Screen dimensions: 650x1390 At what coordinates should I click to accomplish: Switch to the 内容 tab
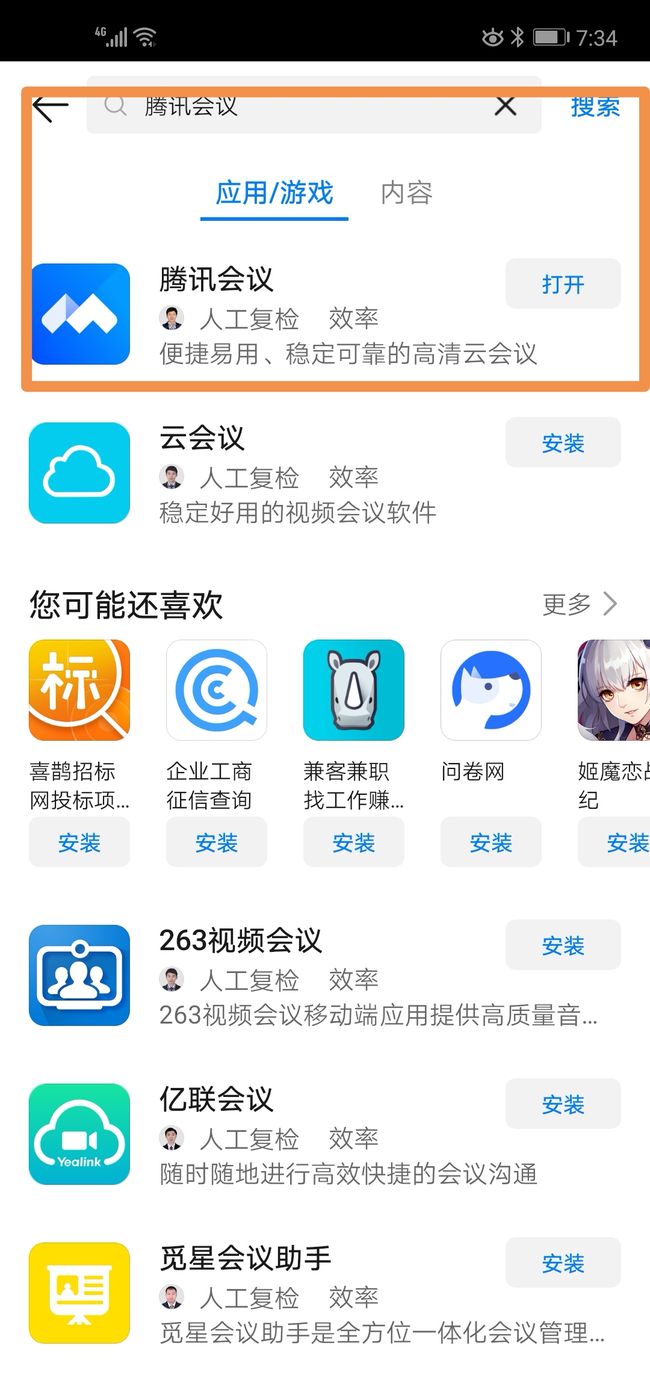point(406,193)
